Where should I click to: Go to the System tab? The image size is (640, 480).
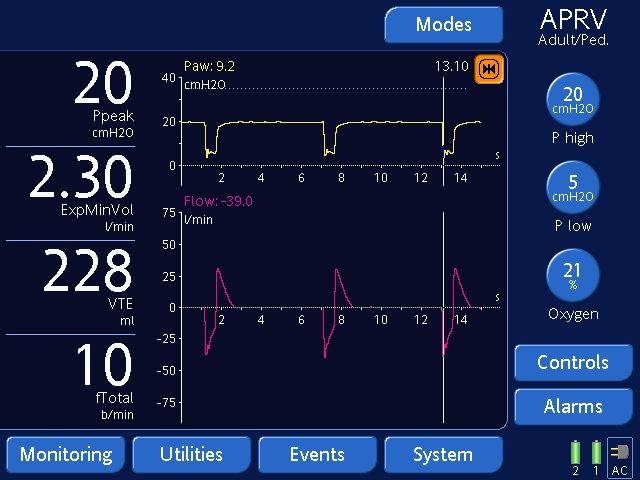coord(443,454)
